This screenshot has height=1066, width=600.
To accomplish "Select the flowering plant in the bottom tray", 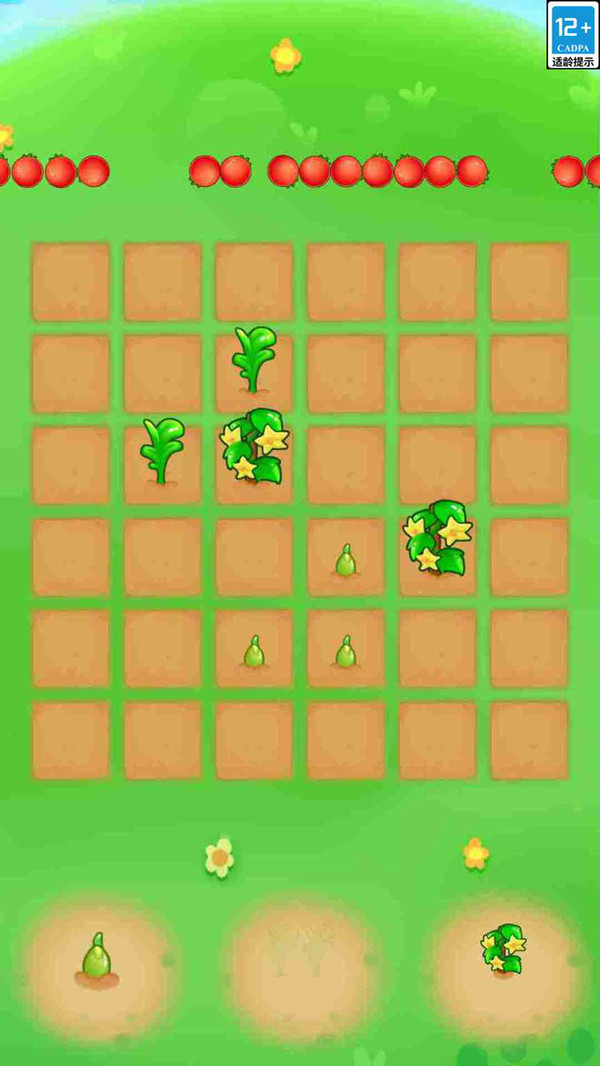I will pyautogui.click(x=504, y=950).
